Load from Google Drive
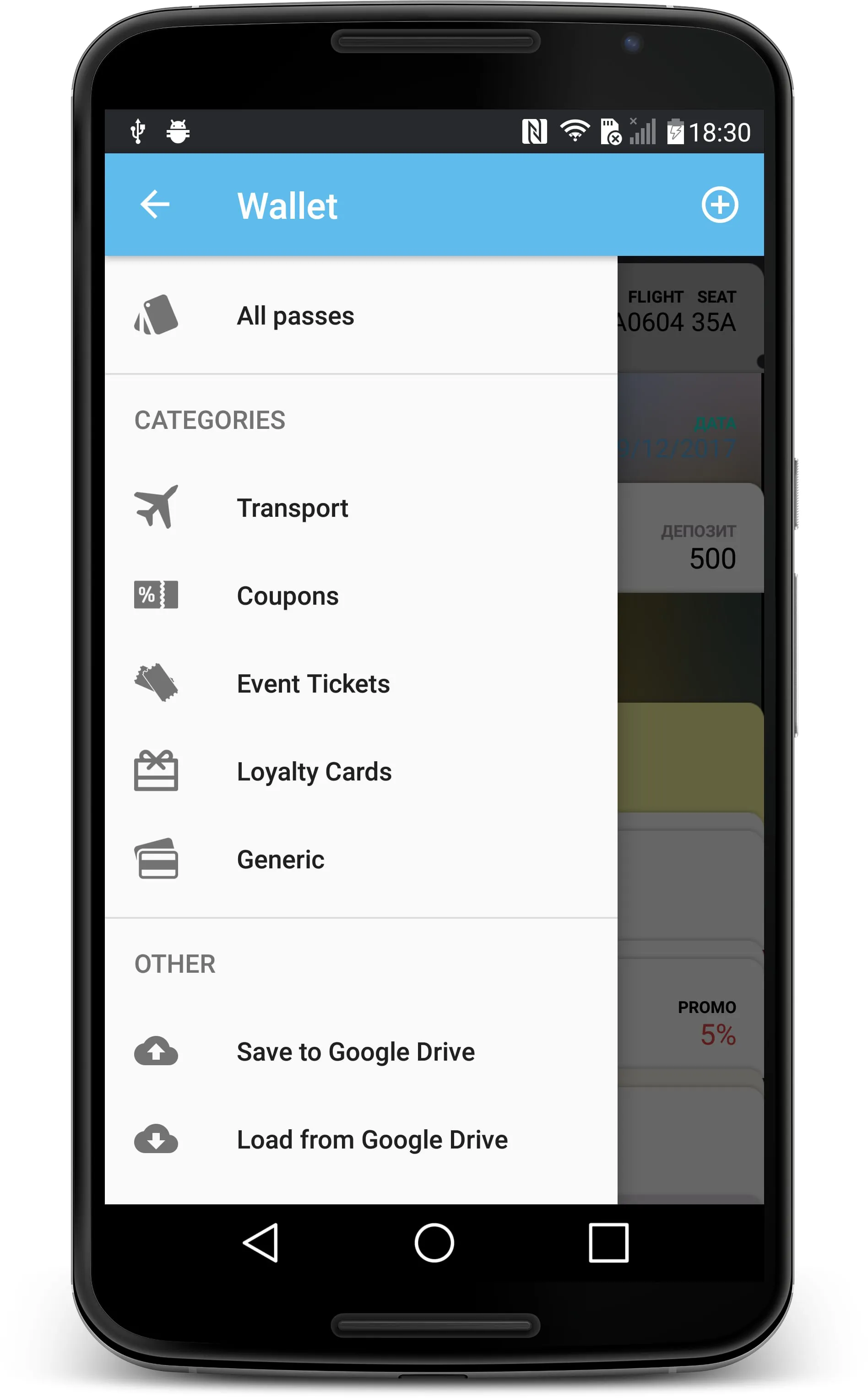The width and height of the screenshot is (868, 1398). pyautogui.click(x=372, y=1140)
